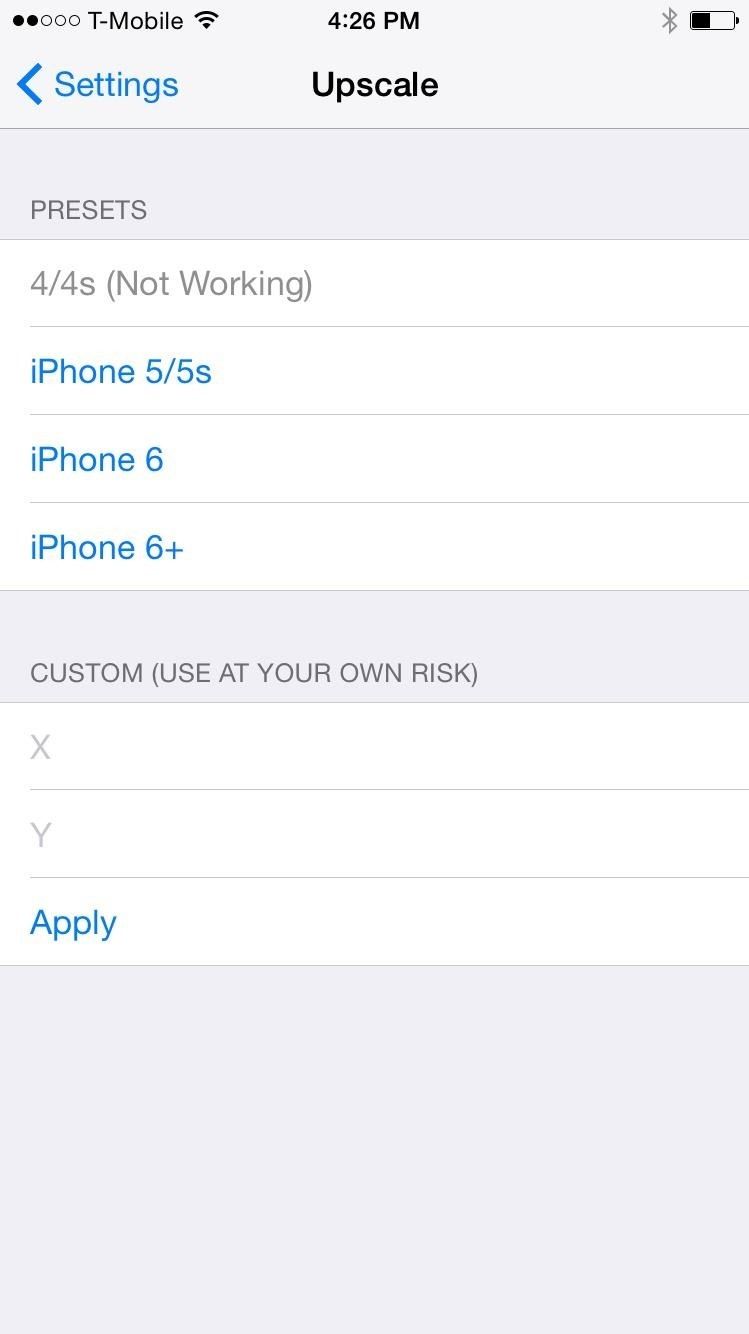749x1334 pixels.
Task: Tap the back chevron beside Settings
Action: (29, 84)
